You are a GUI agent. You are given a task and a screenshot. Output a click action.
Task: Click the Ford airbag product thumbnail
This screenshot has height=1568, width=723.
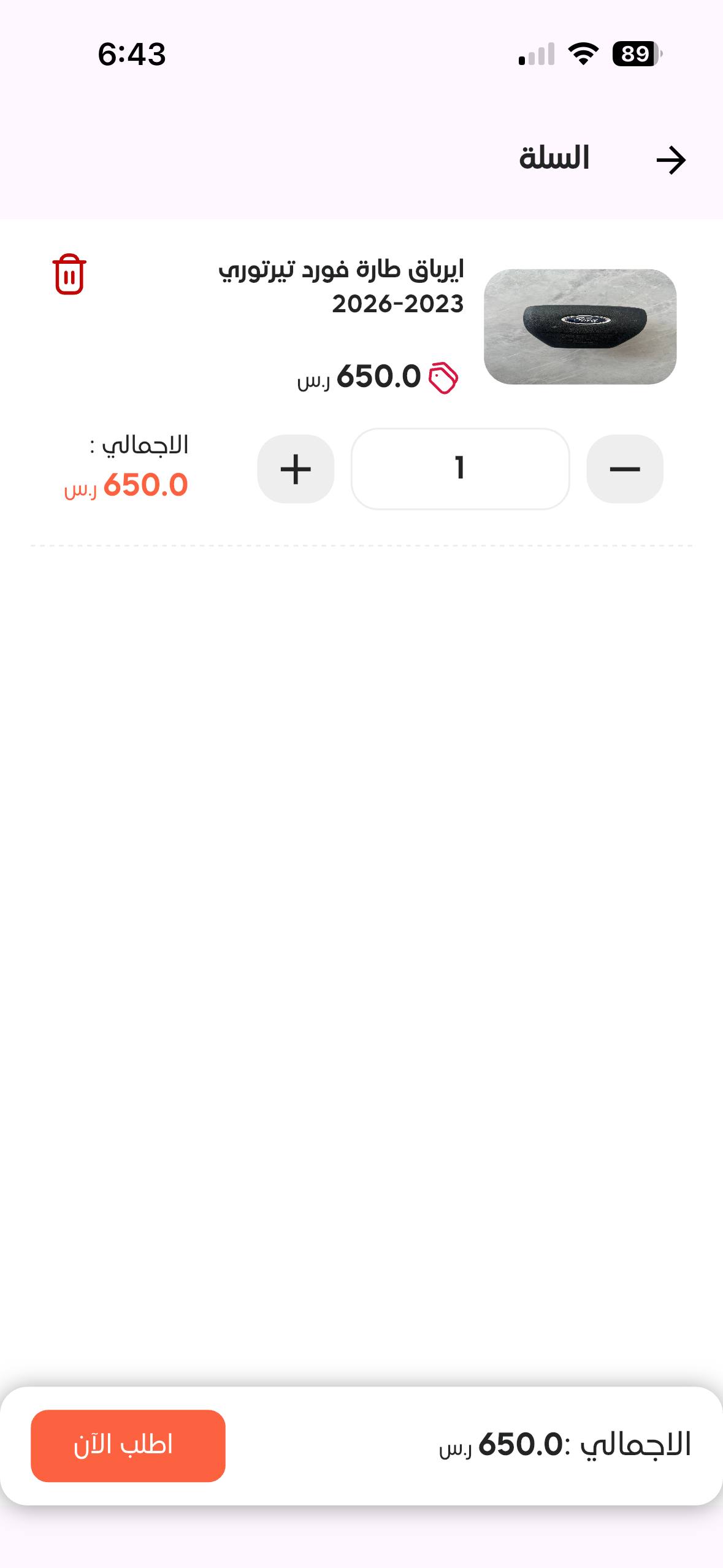point(581,326)
